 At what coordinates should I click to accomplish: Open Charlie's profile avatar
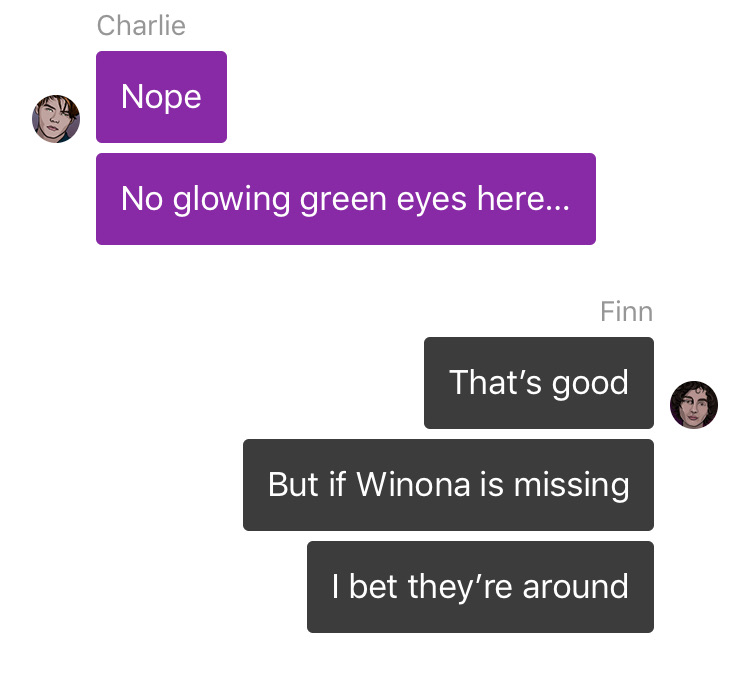pos(56,120)
